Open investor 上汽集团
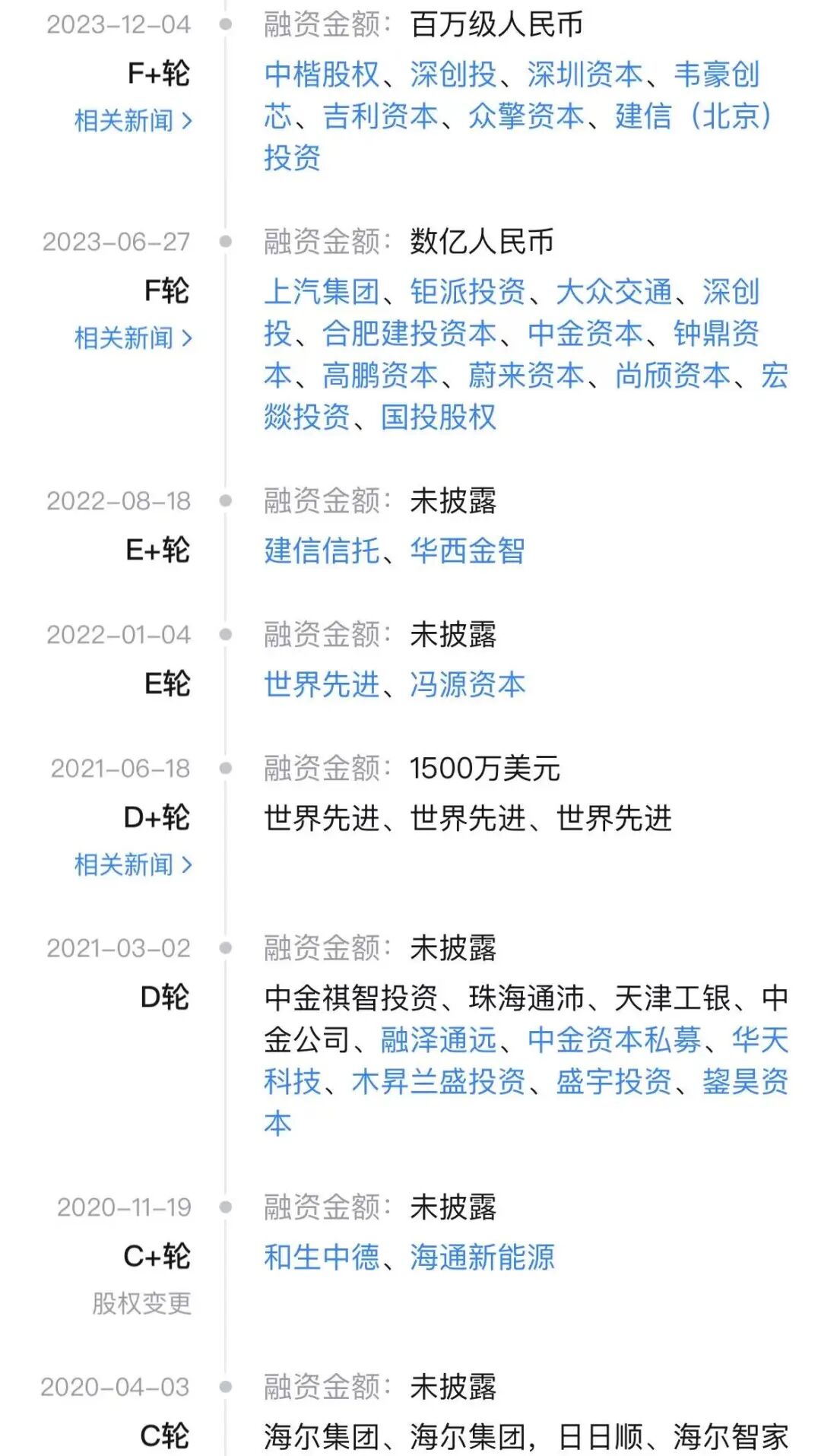 [x=322, y=291]
